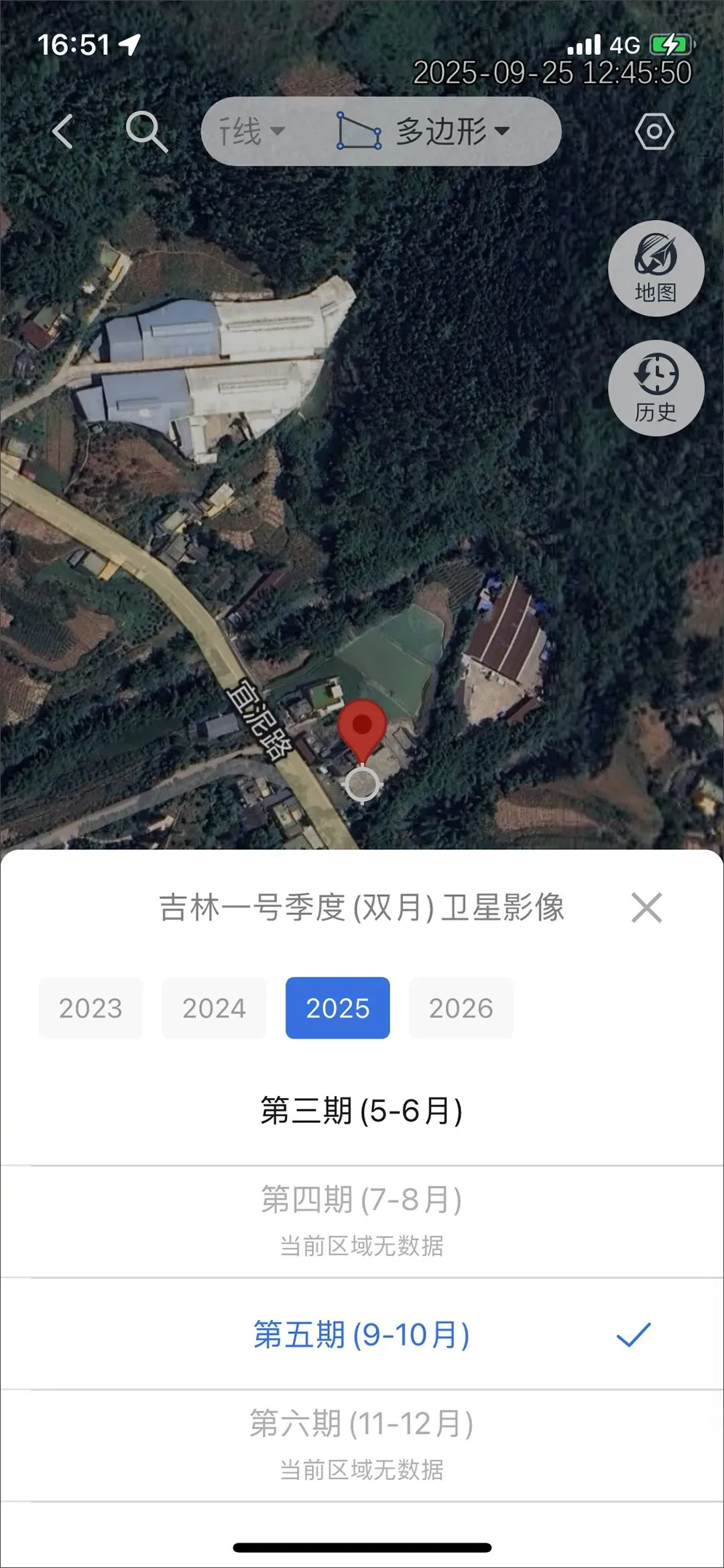Choose 第三期 (5-6月) imagery
This screenshot has width=724, height=1568.
click(x=361, y=1111)
